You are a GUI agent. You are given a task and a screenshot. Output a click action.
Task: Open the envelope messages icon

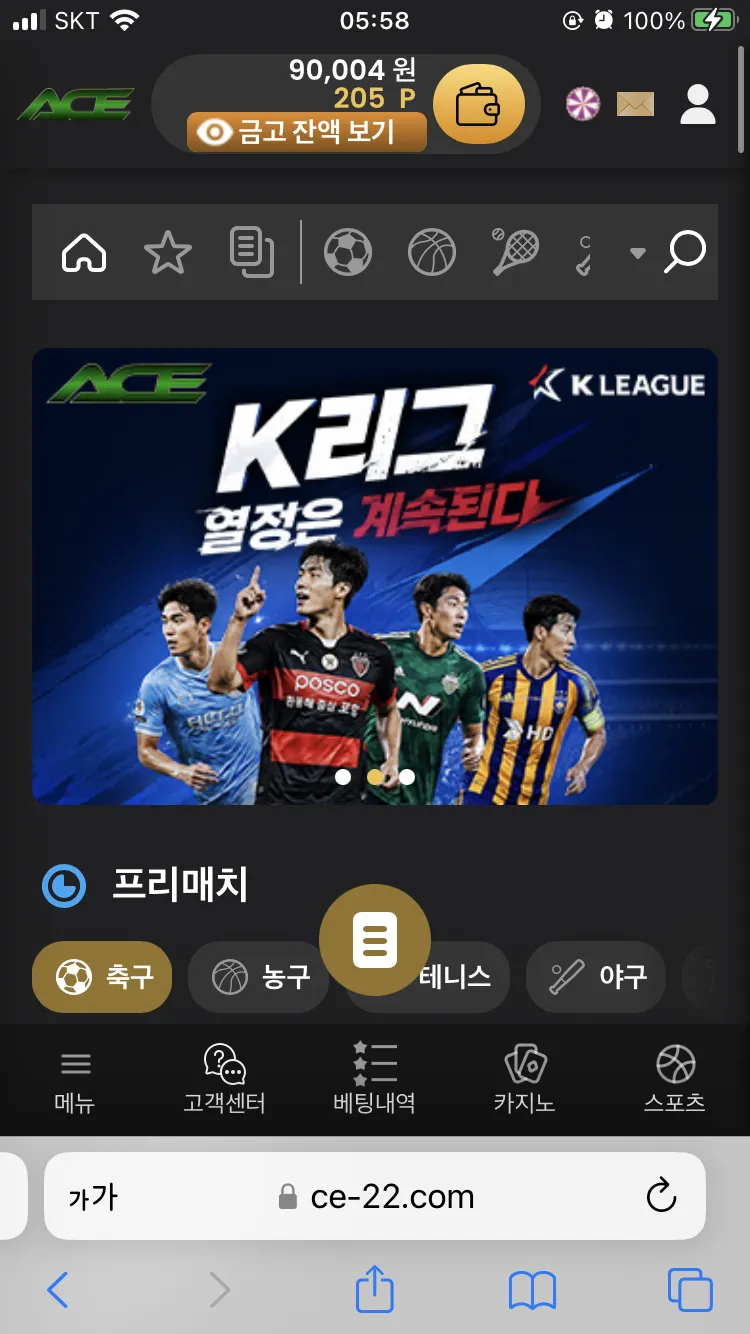coord(635,104)
